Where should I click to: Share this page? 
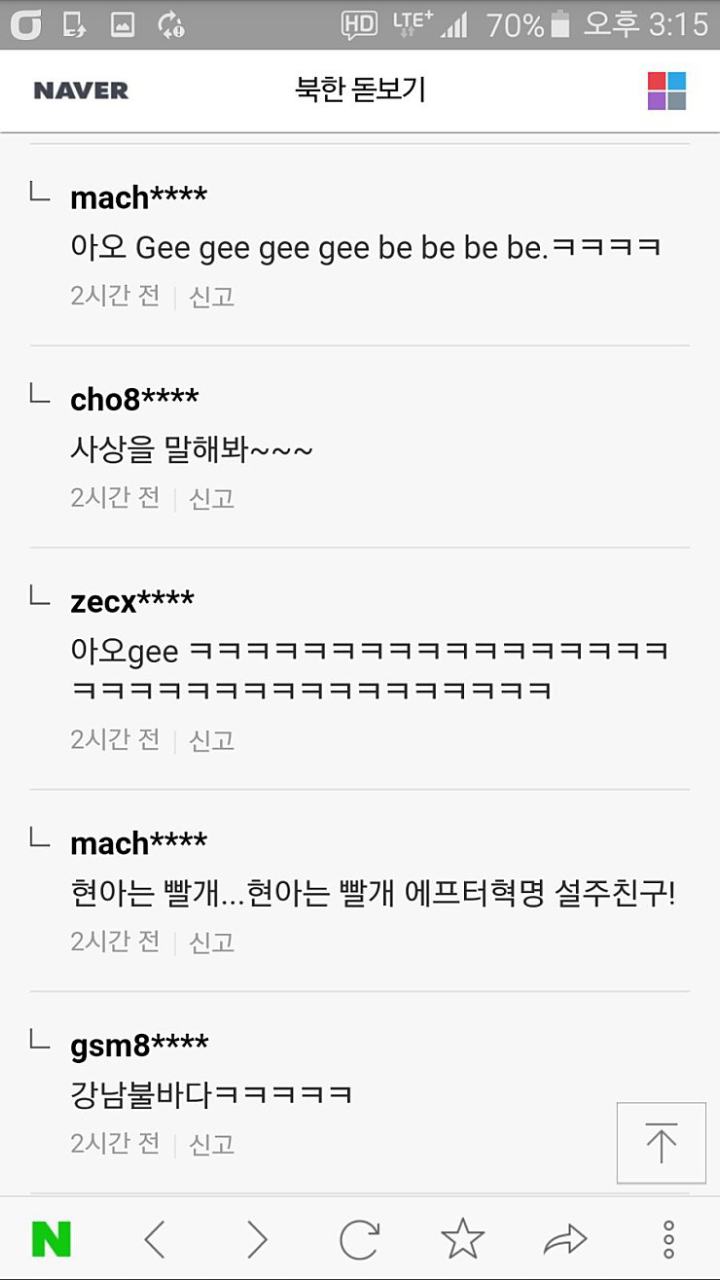tap(565, 1241)
